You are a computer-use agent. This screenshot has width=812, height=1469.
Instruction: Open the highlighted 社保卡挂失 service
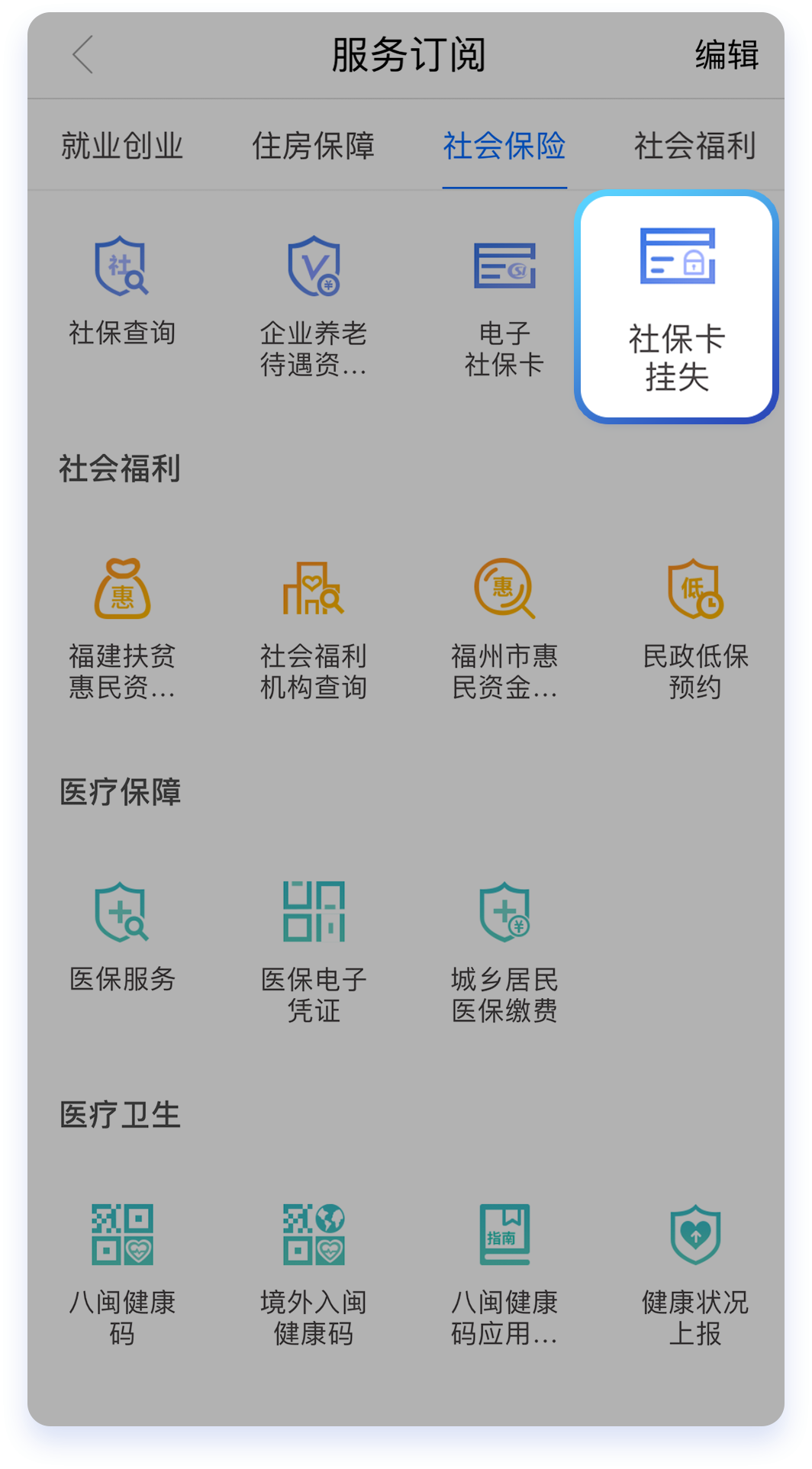tap(677, 307)
